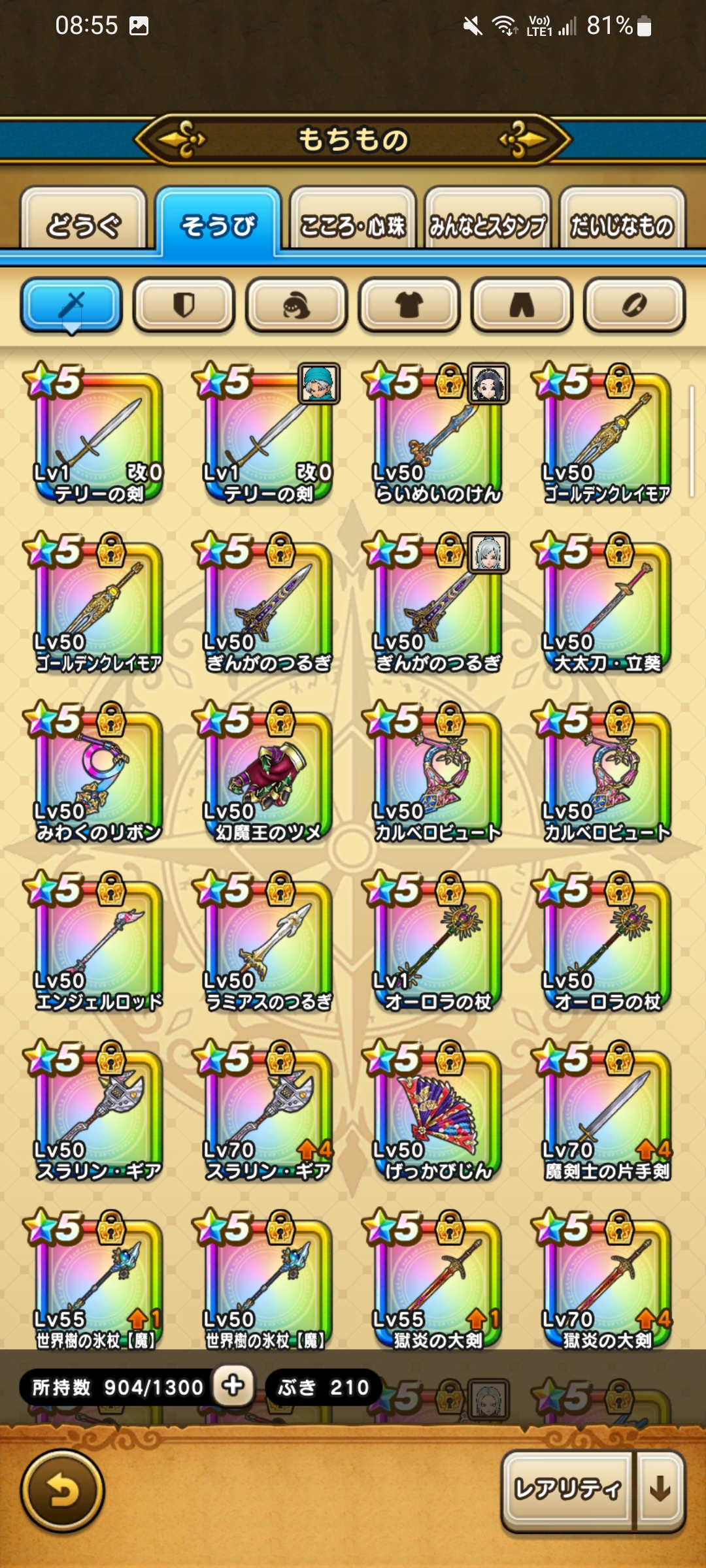Viewport: 706px width, 1568px height.
Task: Switch to the どうぐ tab
Action: tap(84, 224)
